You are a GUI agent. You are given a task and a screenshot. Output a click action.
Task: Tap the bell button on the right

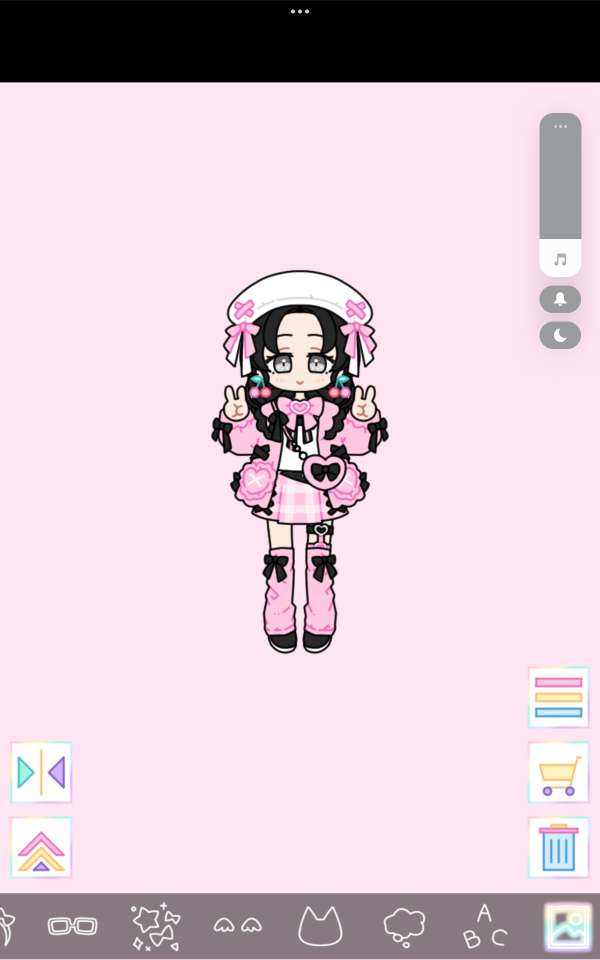[x=560, y=299]
